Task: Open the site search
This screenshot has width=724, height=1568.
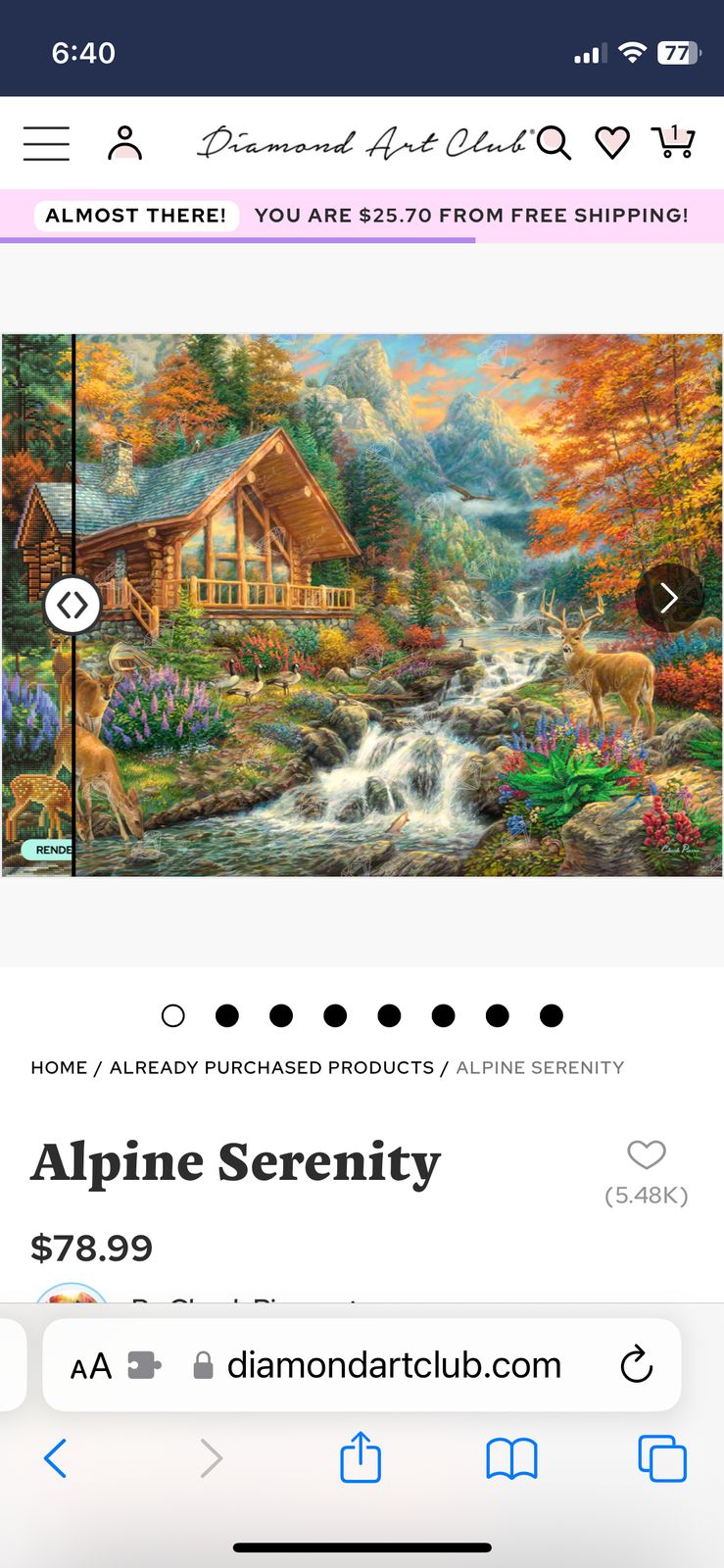Action: tap(554, 143)
